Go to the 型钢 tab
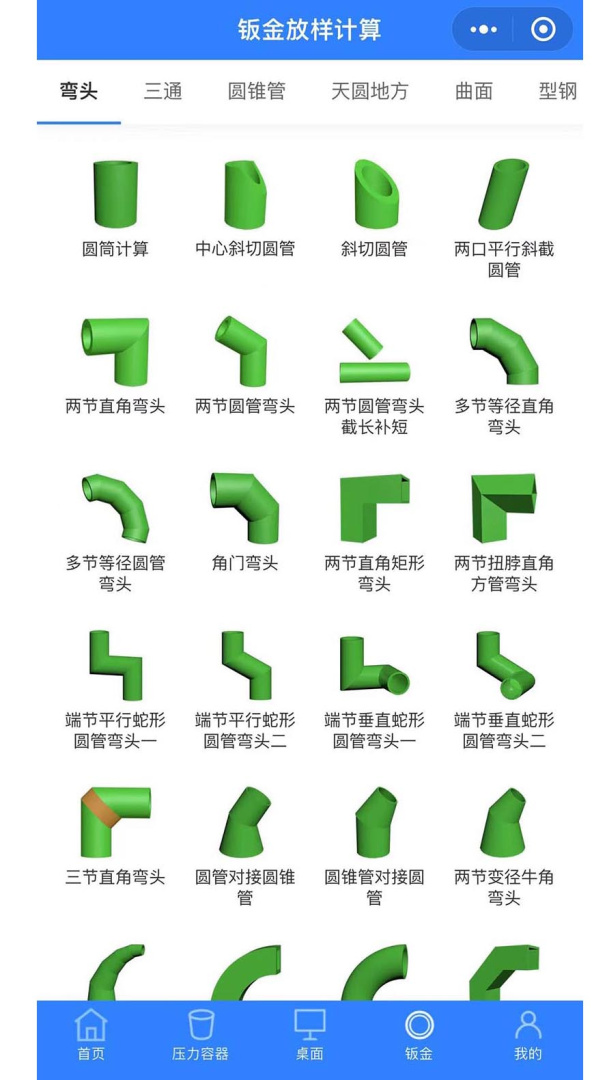This screenshot has height=1080, width=607. coord(558,91)
